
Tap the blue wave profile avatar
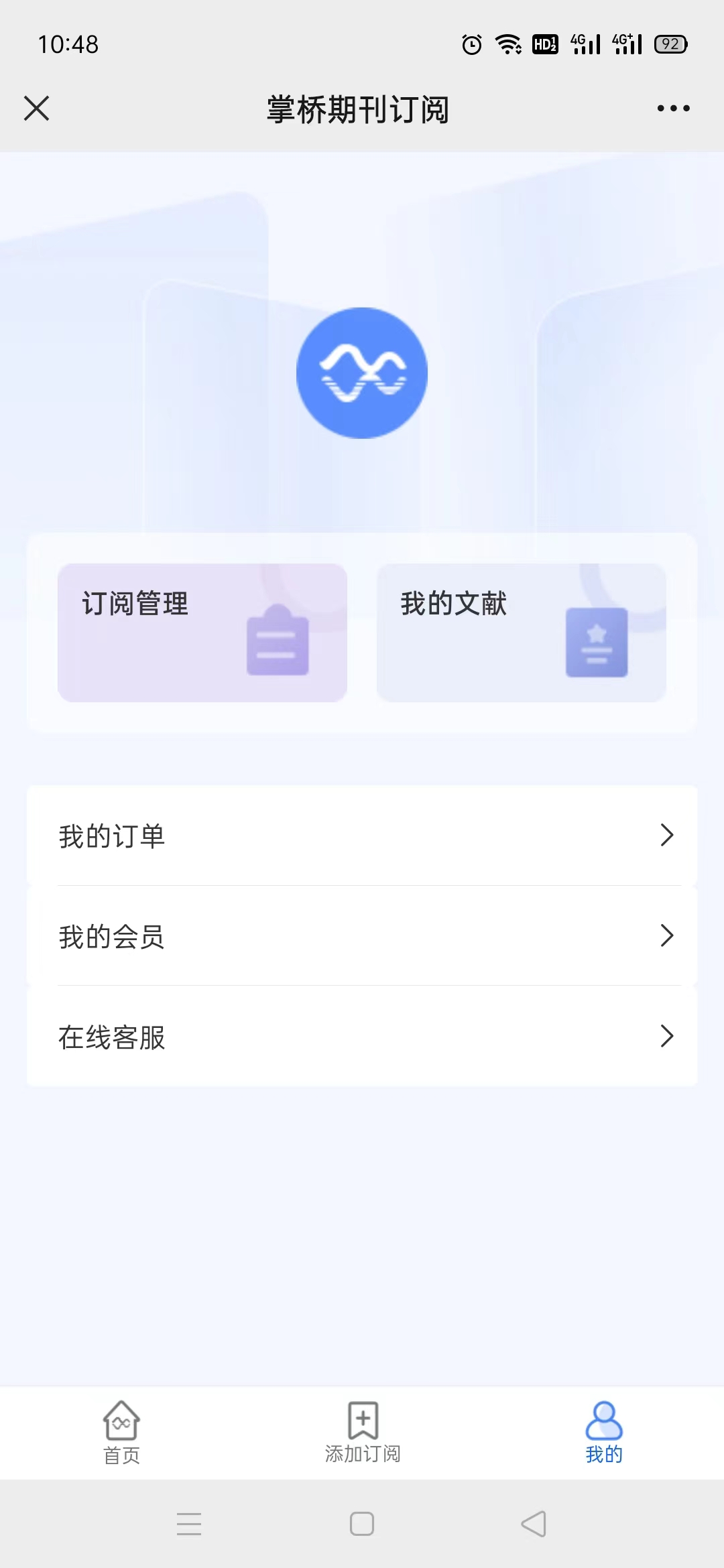pyautogui.click(x=362, y=373)
